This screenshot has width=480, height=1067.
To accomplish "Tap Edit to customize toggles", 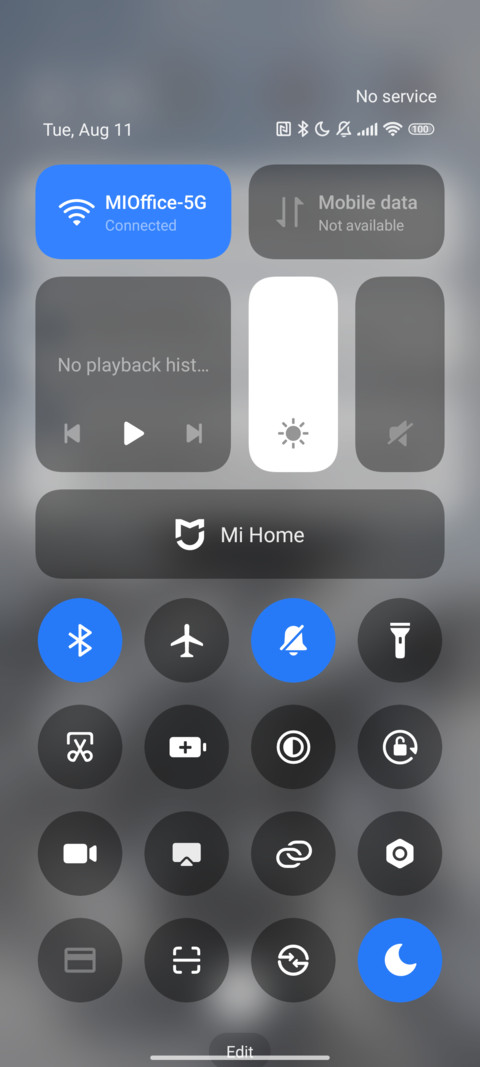I will click(240, 1051).
